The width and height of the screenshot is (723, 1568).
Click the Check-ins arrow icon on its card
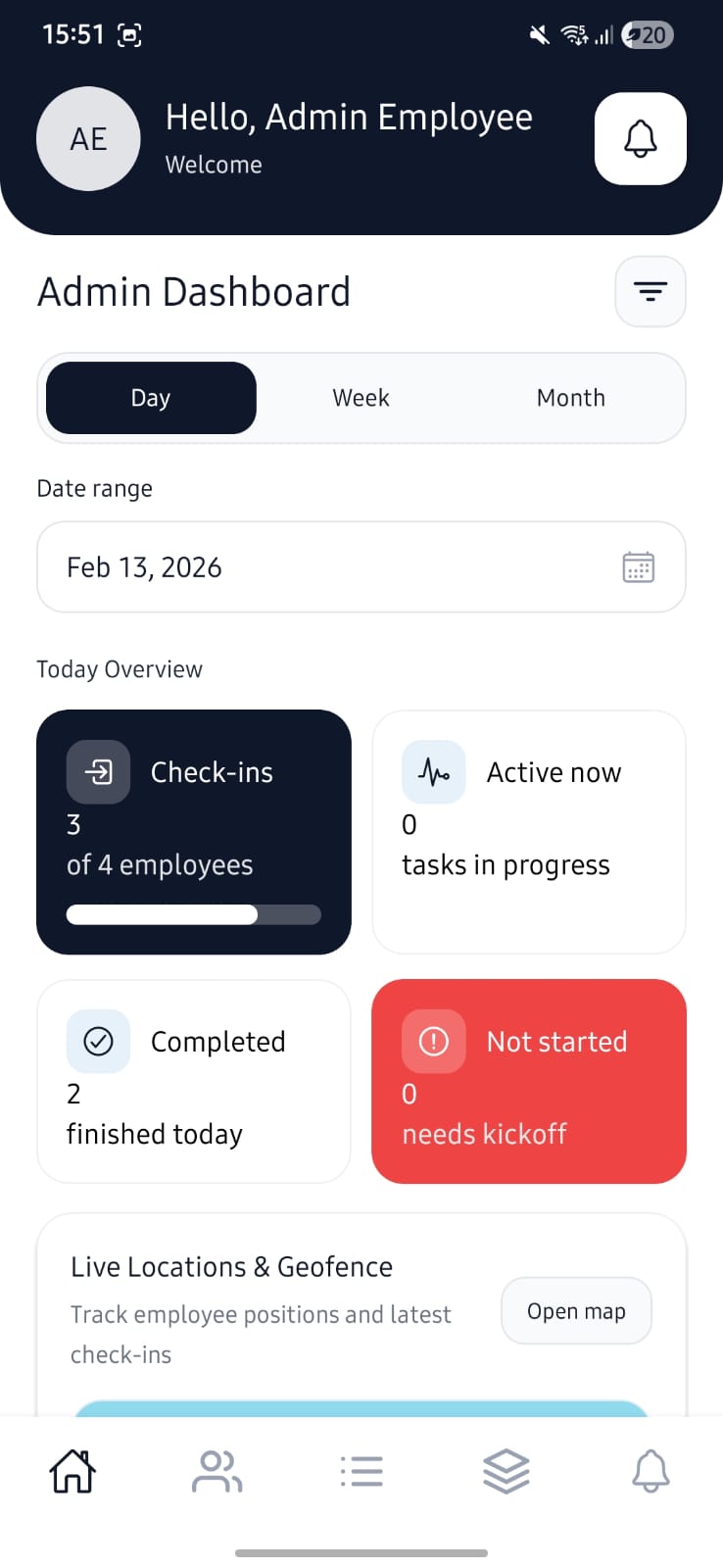98,771
